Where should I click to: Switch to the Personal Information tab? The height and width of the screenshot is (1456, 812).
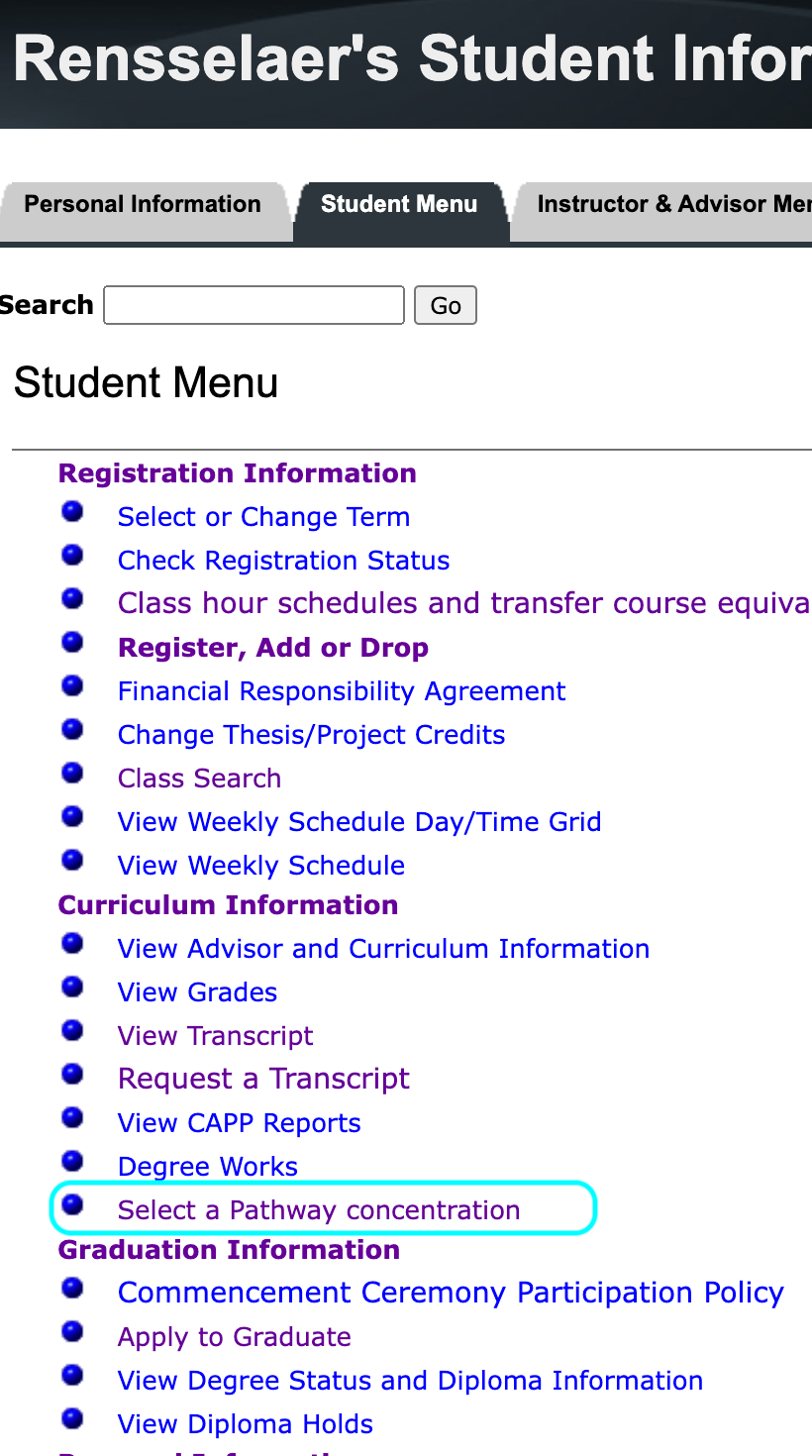pyautogui.click(x=142, y=204)
